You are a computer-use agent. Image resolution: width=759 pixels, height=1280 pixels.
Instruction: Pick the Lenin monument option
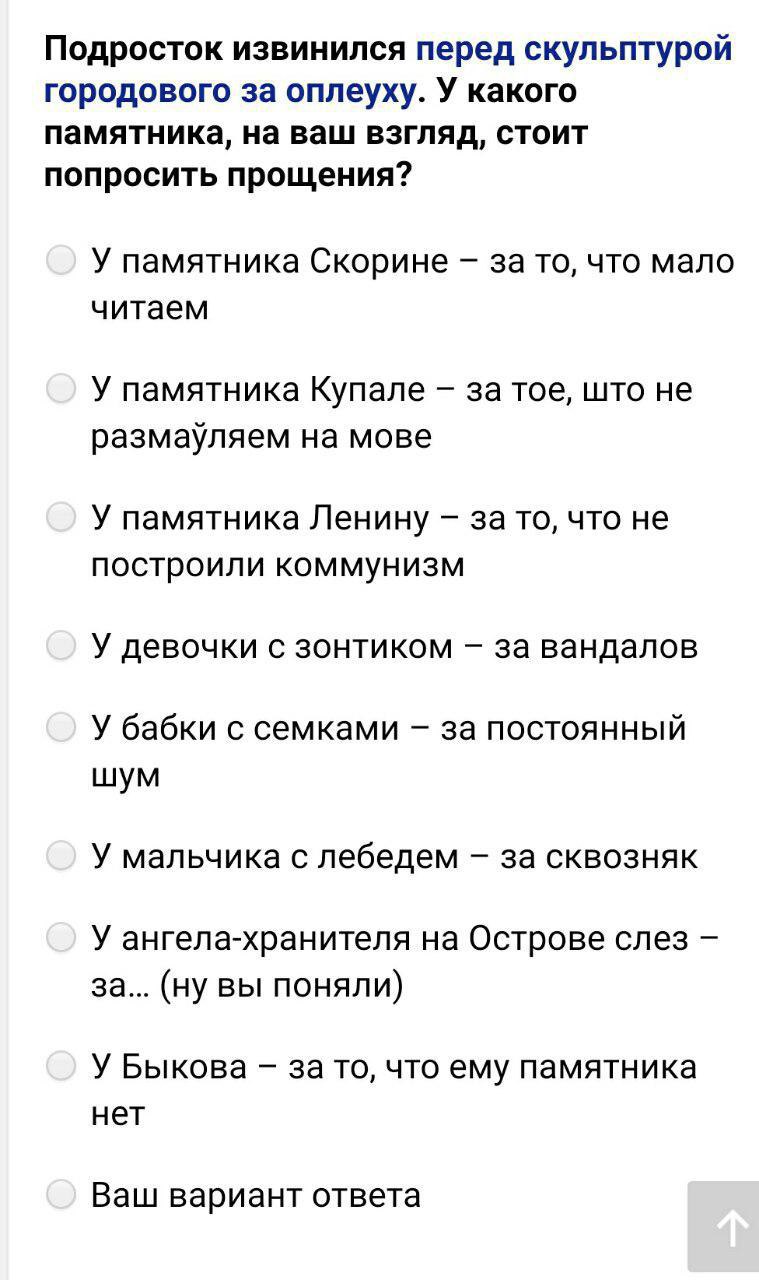(61, 518)
